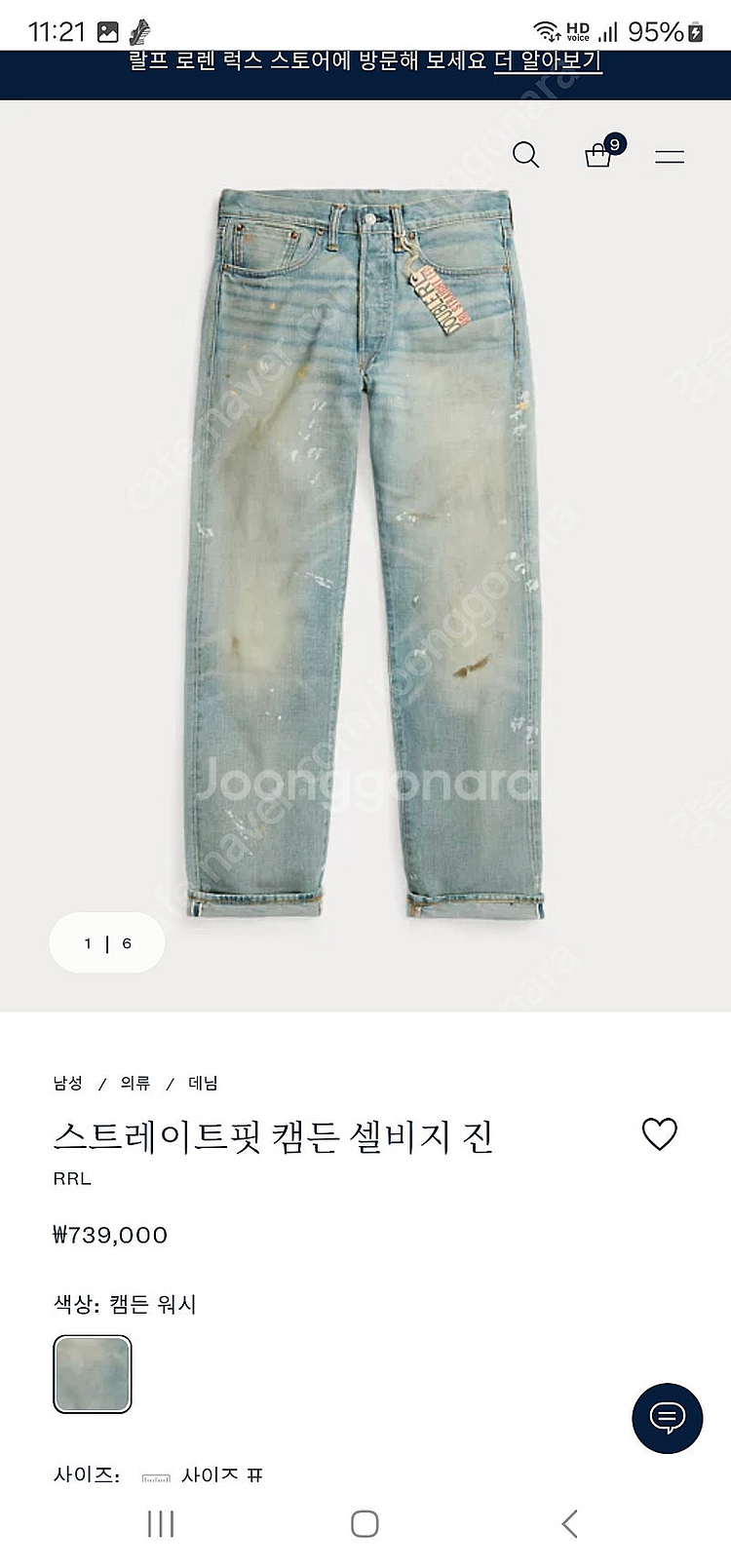Screen dimensions: 731x1568
Task: Select the 캠든 워시 color swatch
Action: click(x=93, y=1373)
